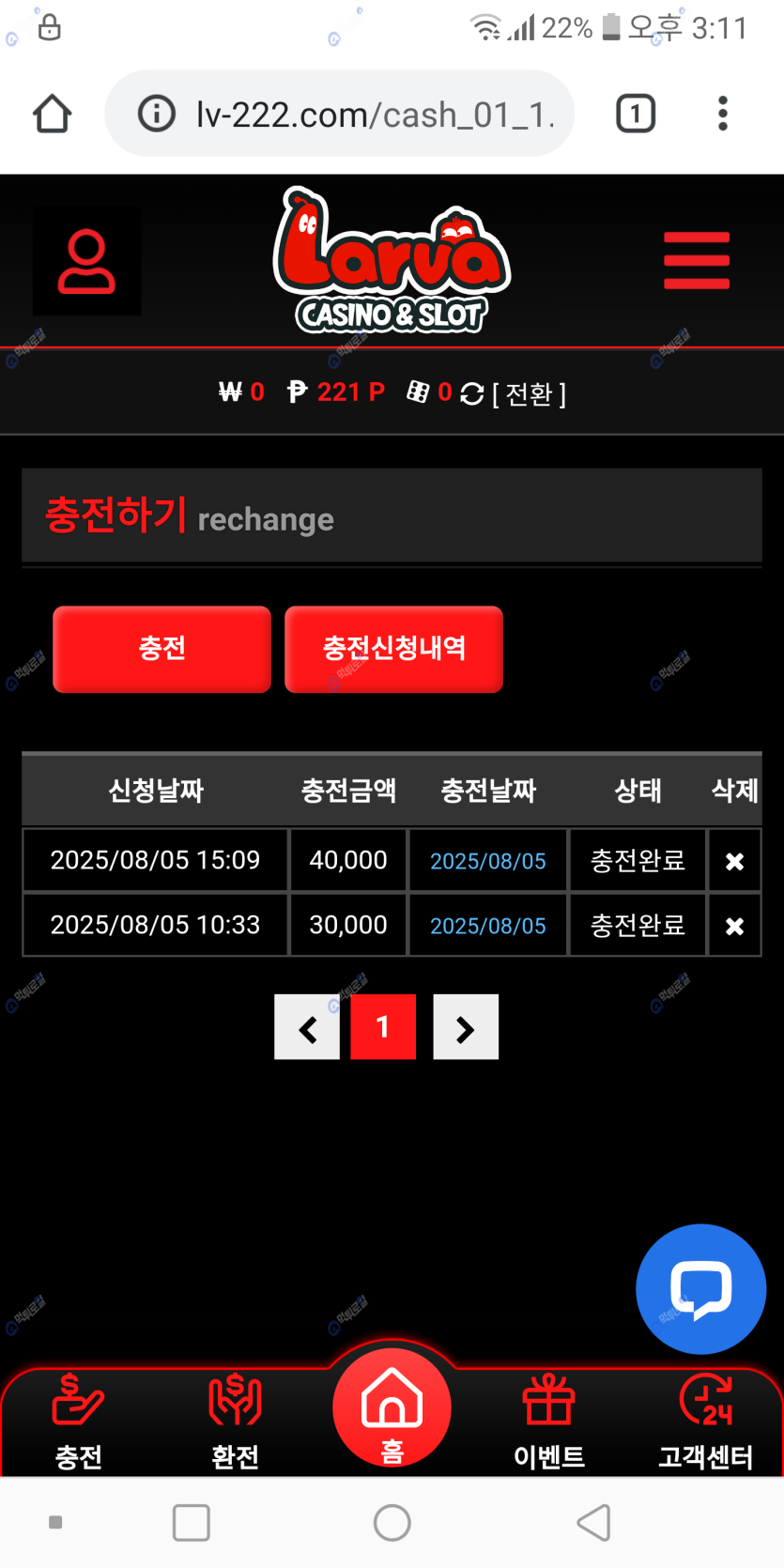This screenshot has height=1568, width=784.
Task: Go to the 홈 bottom tab
Action: click(392, 1410)
